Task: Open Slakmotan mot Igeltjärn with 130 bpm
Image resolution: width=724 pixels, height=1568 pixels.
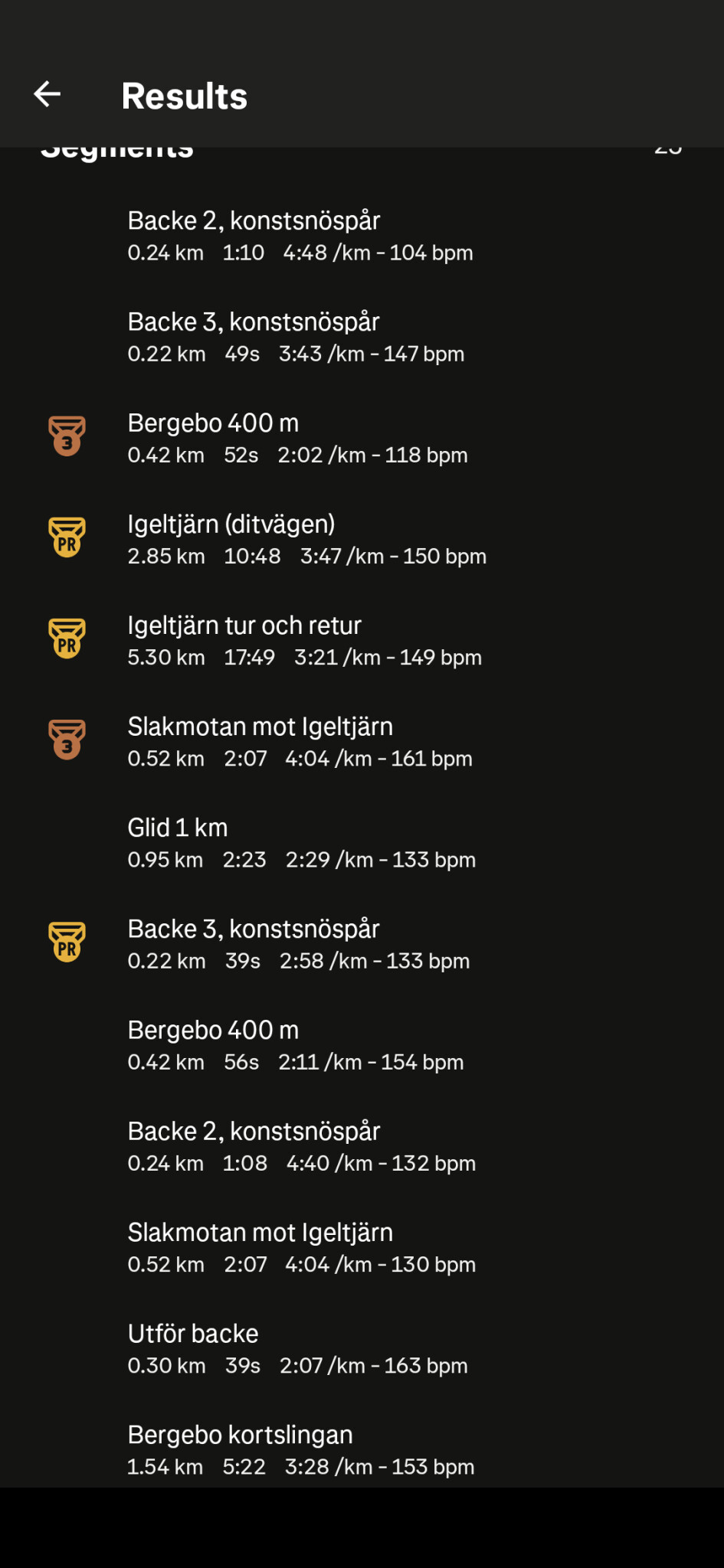Action: pyautogui.click(x=362, y=1247)
